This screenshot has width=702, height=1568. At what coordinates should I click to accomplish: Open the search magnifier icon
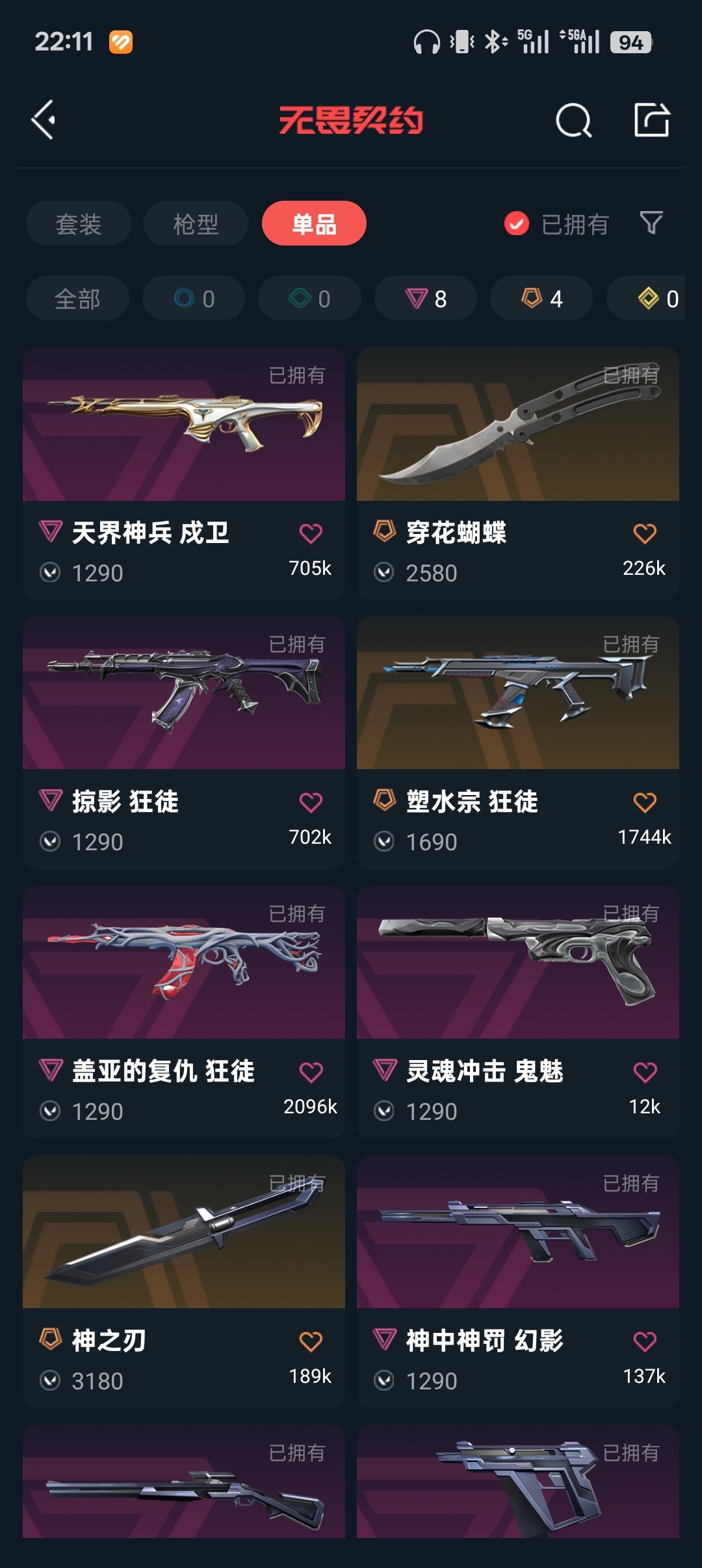click(573, 121)
